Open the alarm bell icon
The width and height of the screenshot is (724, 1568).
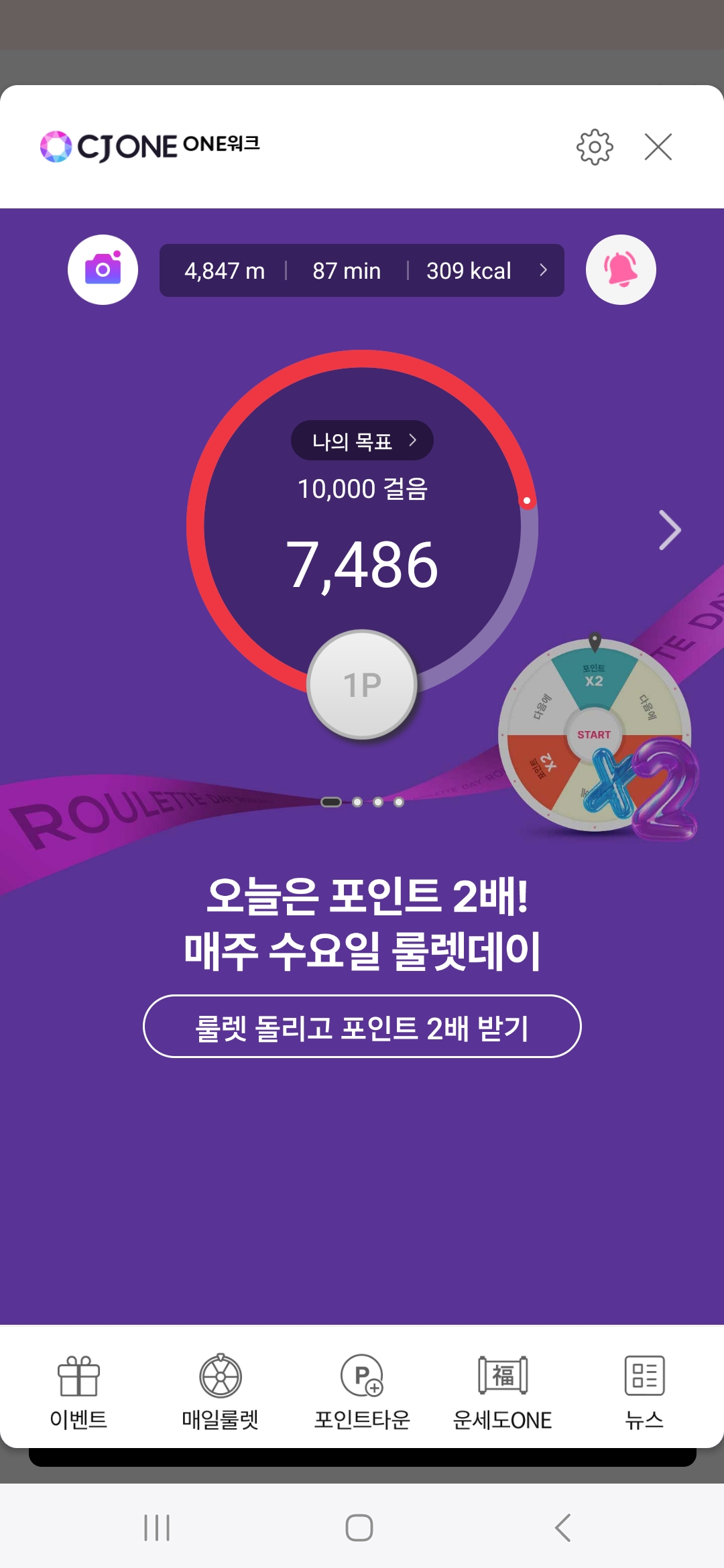click(x=621, y=269)
